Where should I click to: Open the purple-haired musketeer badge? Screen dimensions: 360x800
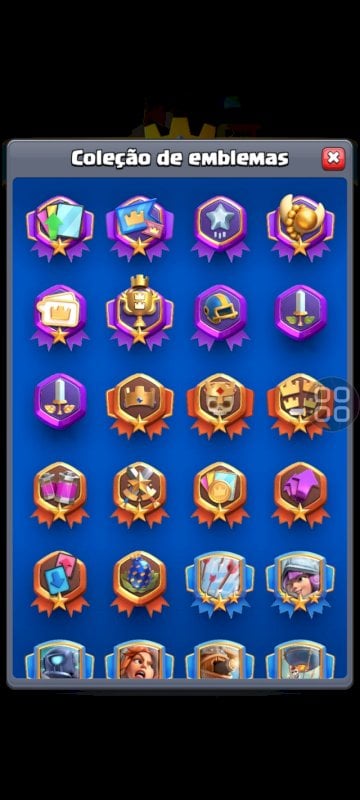click(300, 583)
